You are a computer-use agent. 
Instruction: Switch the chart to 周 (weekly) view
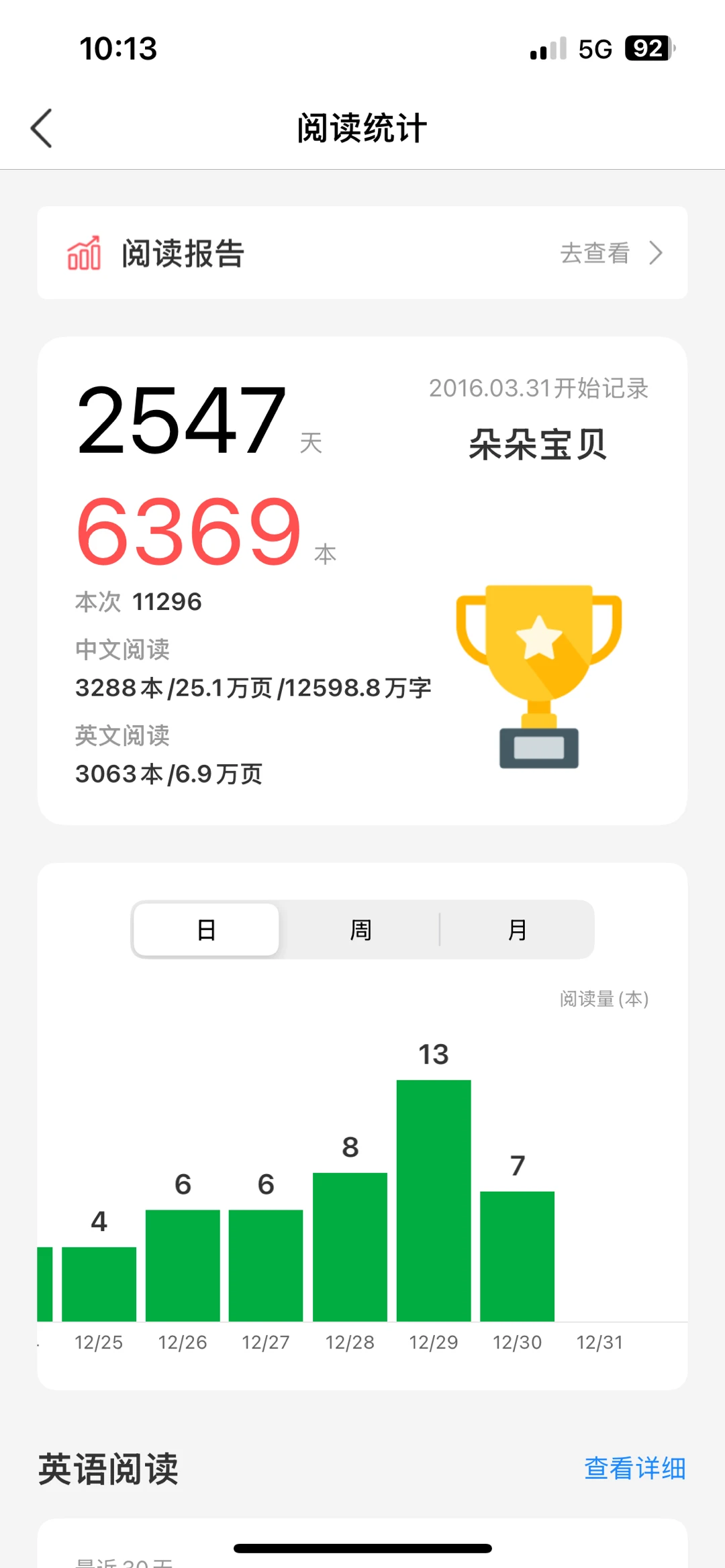tap(360, 930)
